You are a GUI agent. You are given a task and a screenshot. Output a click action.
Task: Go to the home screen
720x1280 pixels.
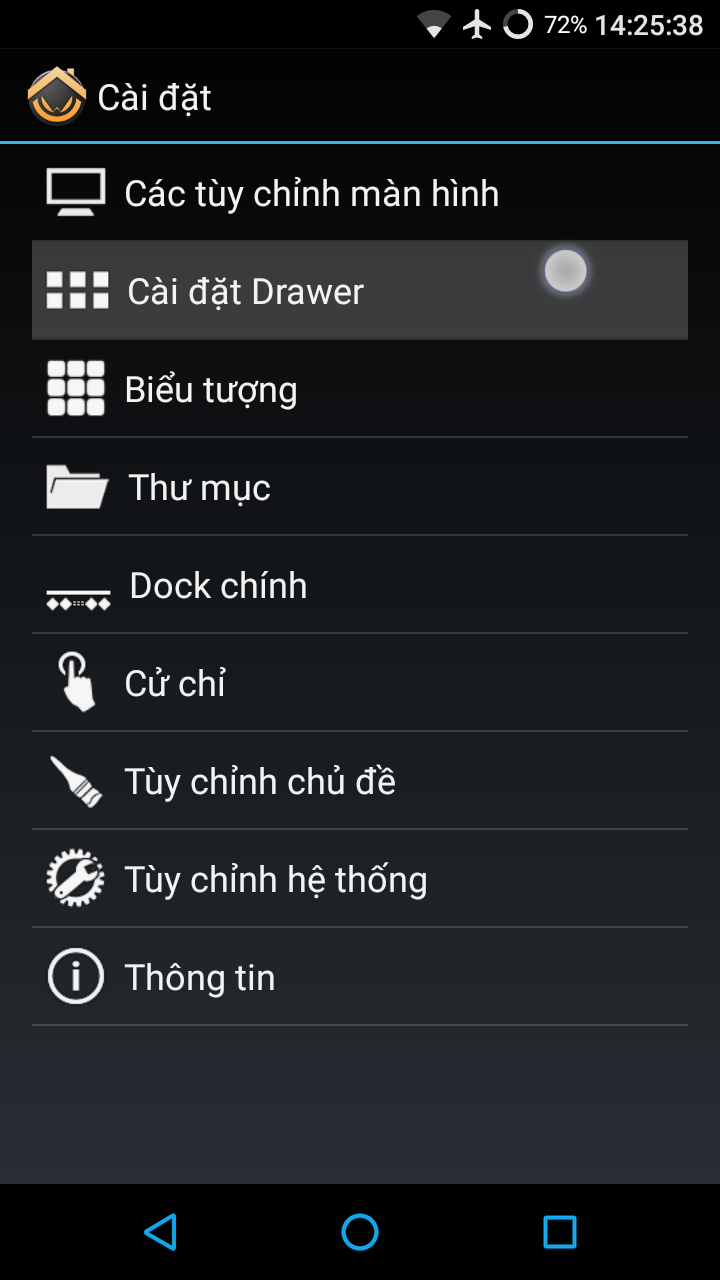(360, 1231)
